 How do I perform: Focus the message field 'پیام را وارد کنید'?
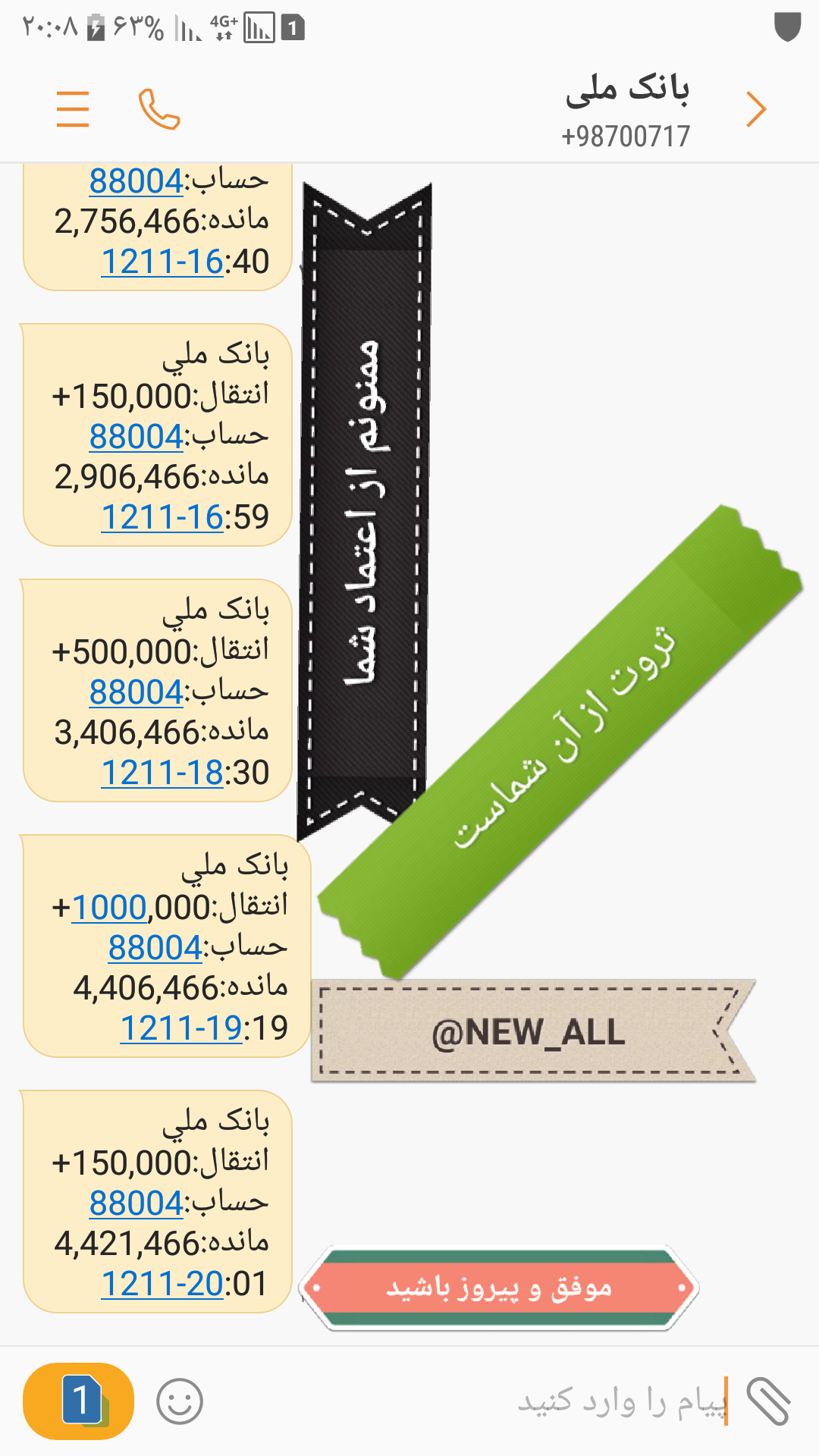pos(622,1401)
